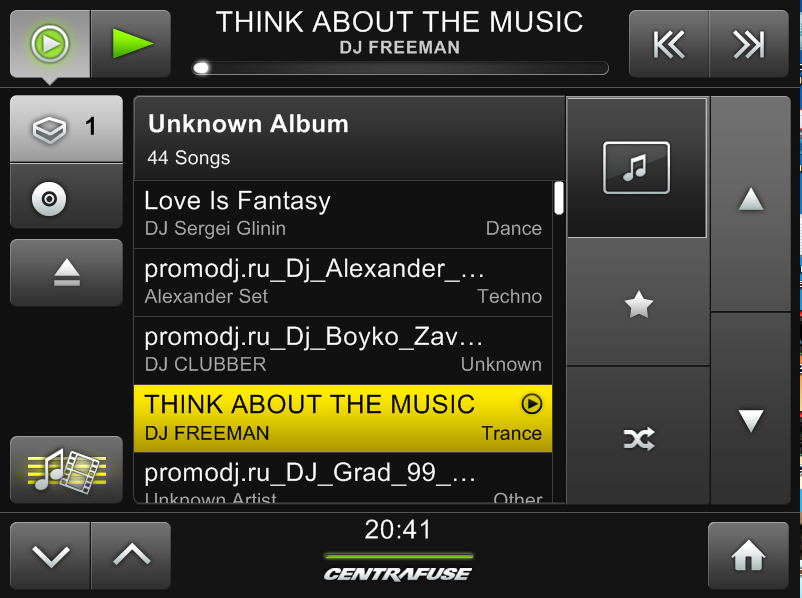
Task: Select THINK ABOUT THE MUSIC track row
Action: point(342,418)
